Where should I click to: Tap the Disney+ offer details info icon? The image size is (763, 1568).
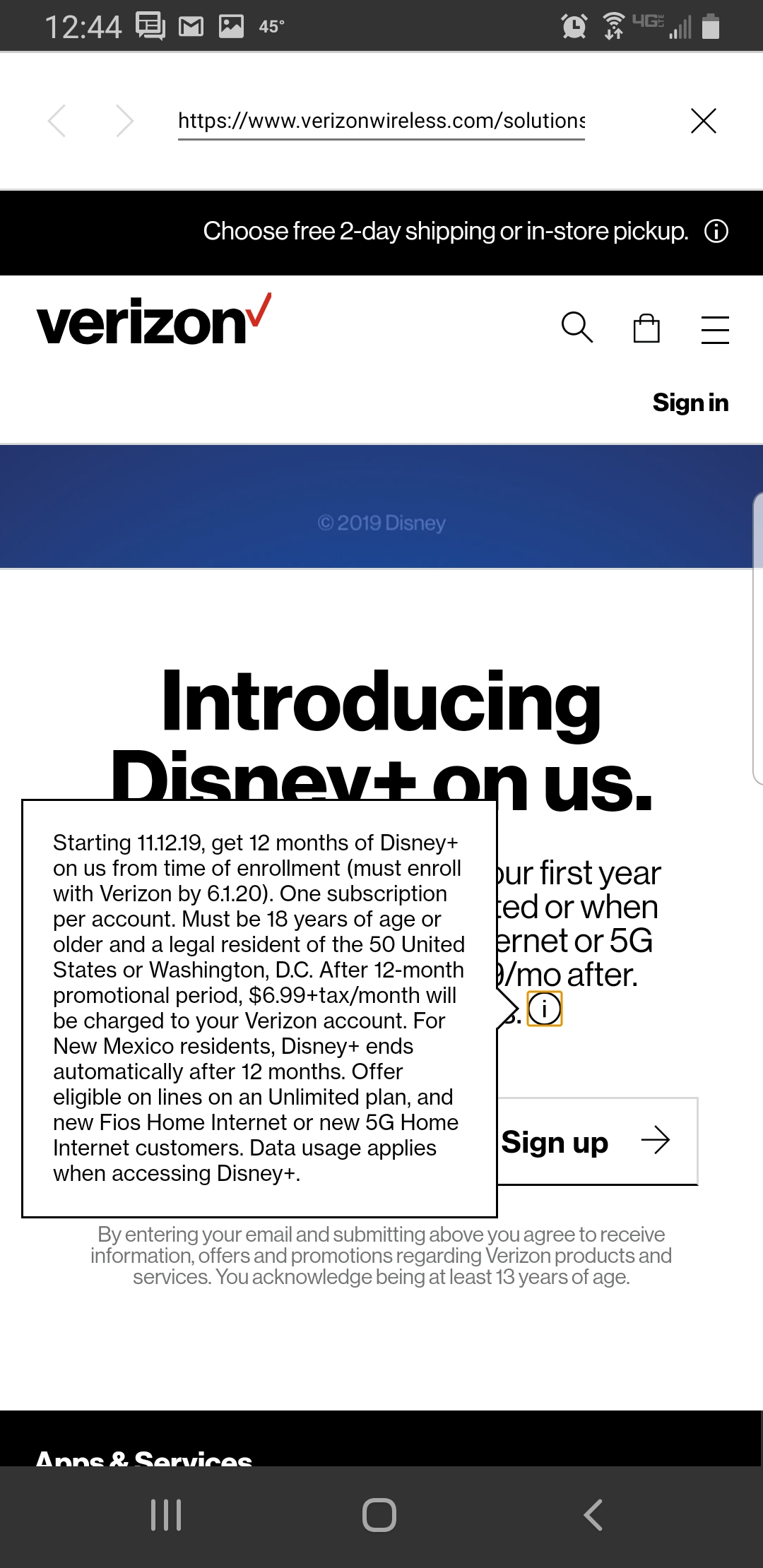[545, 1009]
